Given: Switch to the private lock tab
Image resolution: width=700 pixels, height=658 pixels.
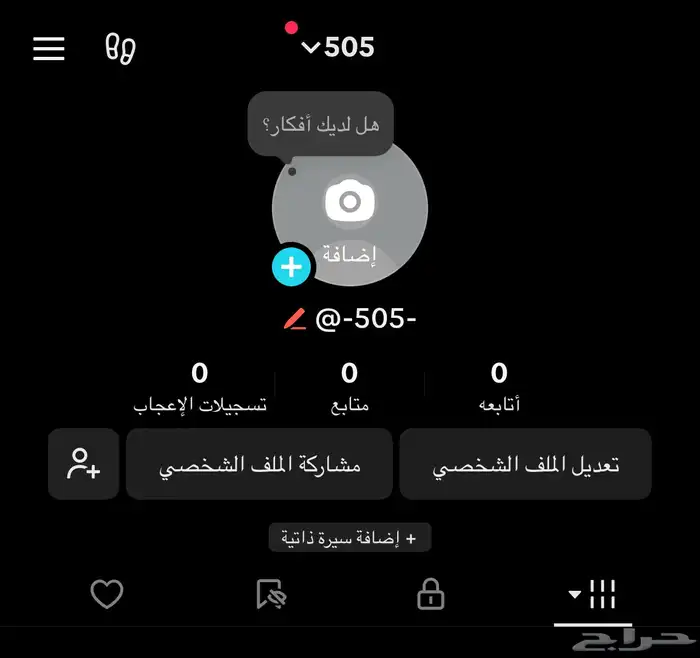Looking at the screenshot, I should [430, 595].
